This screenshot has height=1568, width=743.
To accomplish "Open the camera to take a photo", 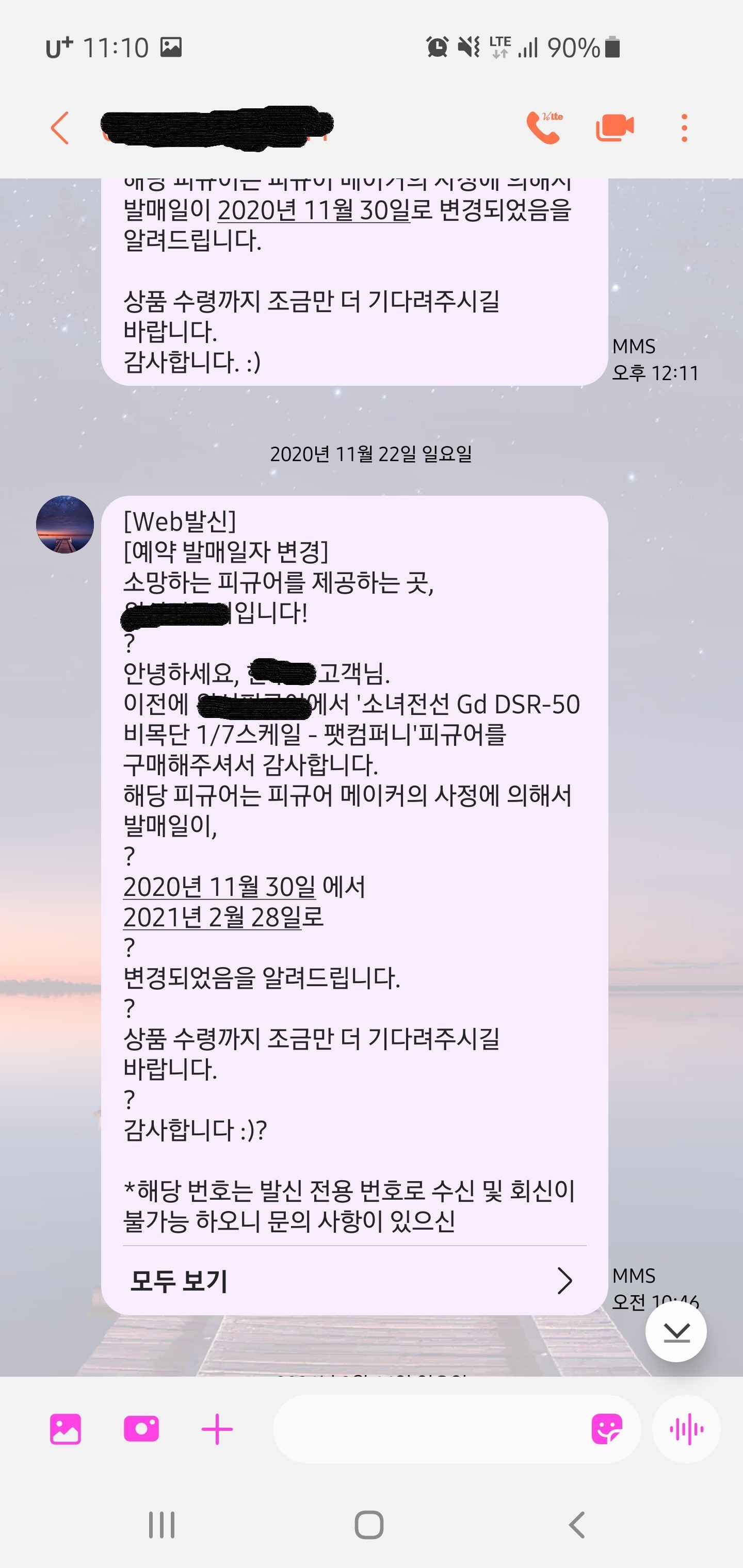I will click(141, 1429).
